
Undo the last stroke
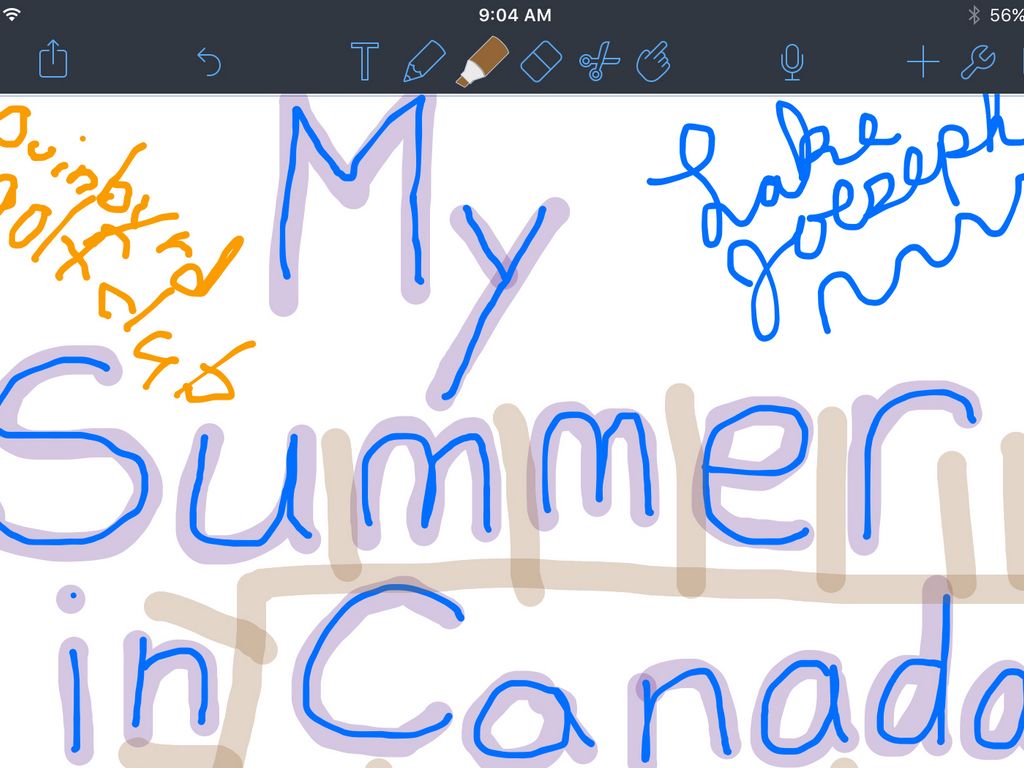[208, 62]
